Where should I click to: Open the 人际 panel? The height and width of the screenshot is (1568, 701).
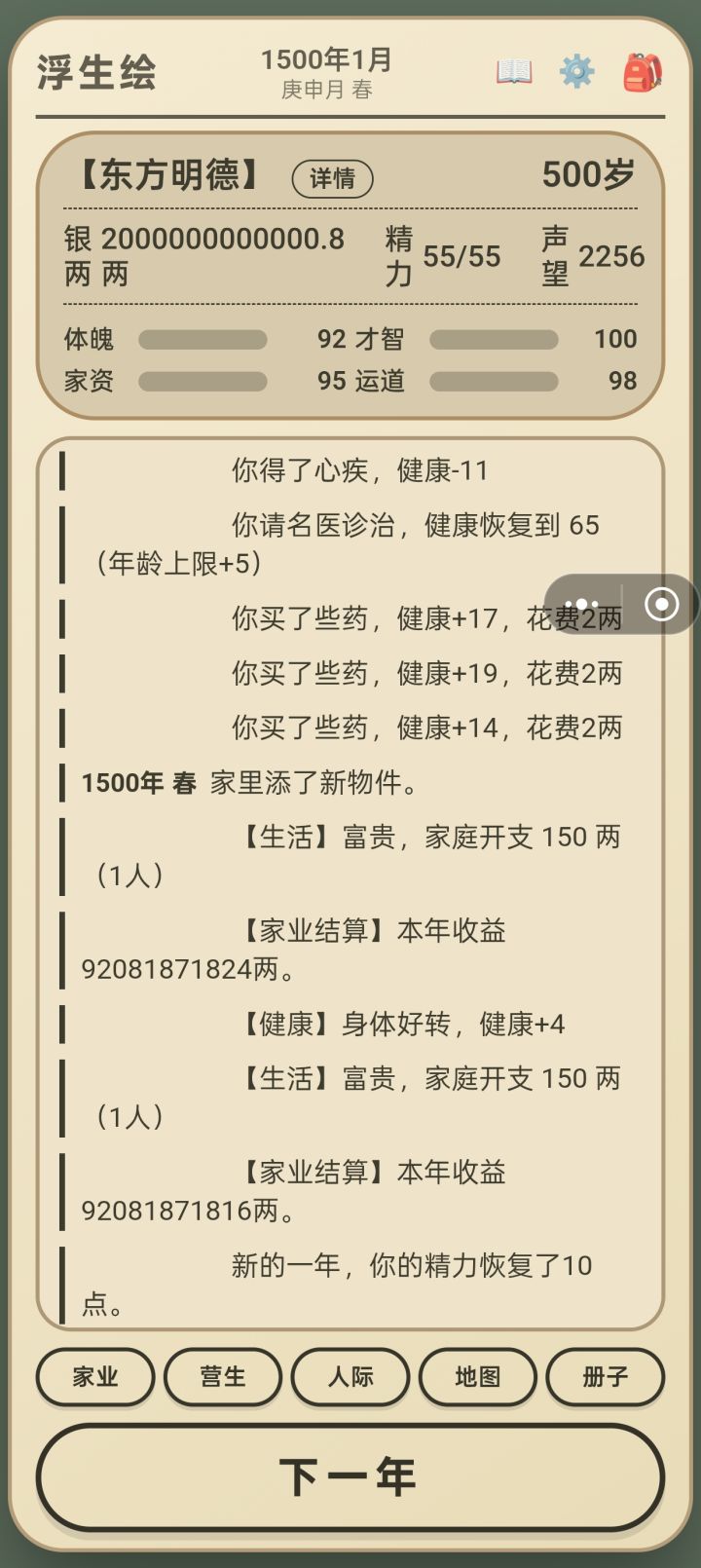pyautogui.click(x=350, y=1377)
